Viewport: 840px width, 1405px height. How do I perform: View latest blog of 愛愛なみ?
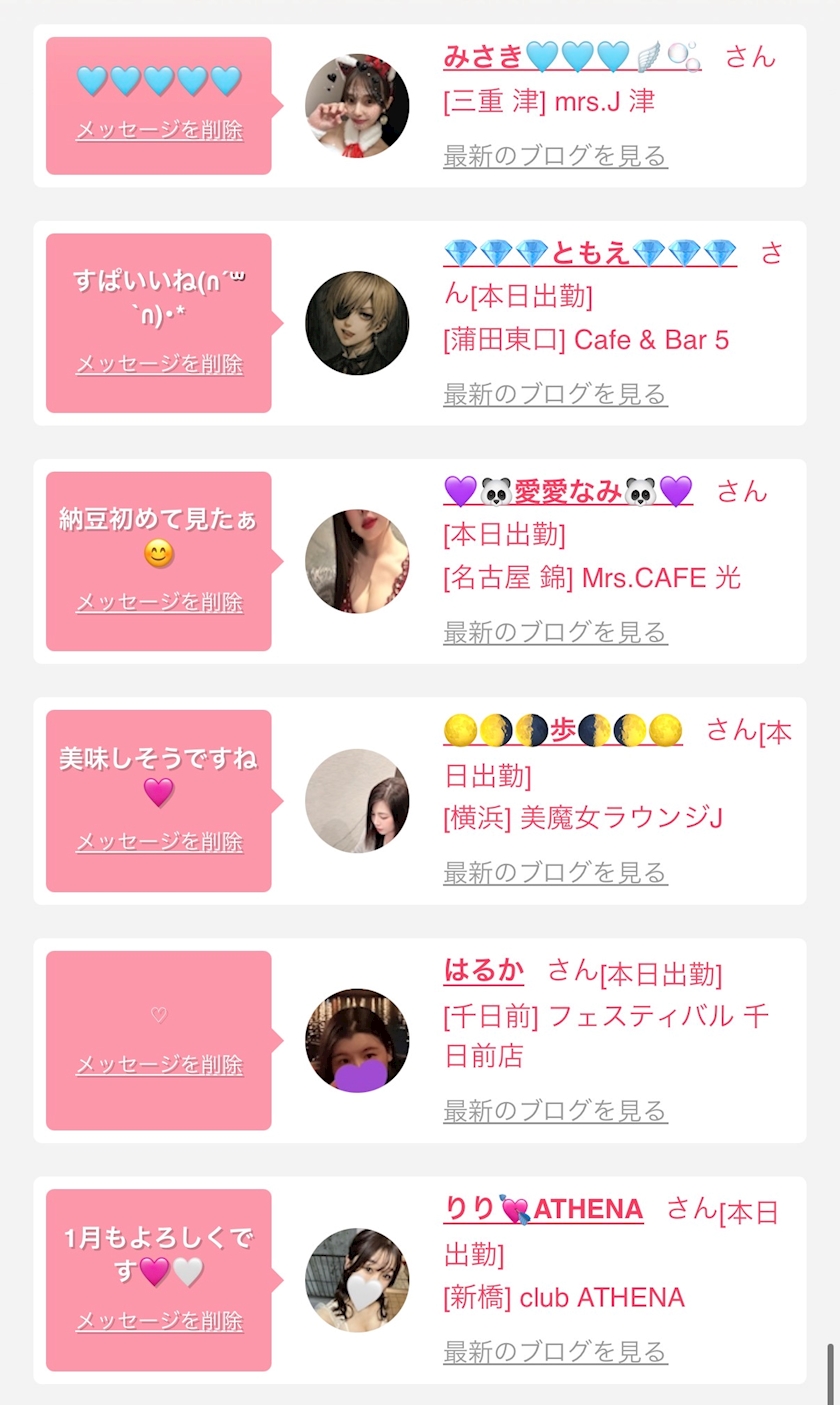555,632
